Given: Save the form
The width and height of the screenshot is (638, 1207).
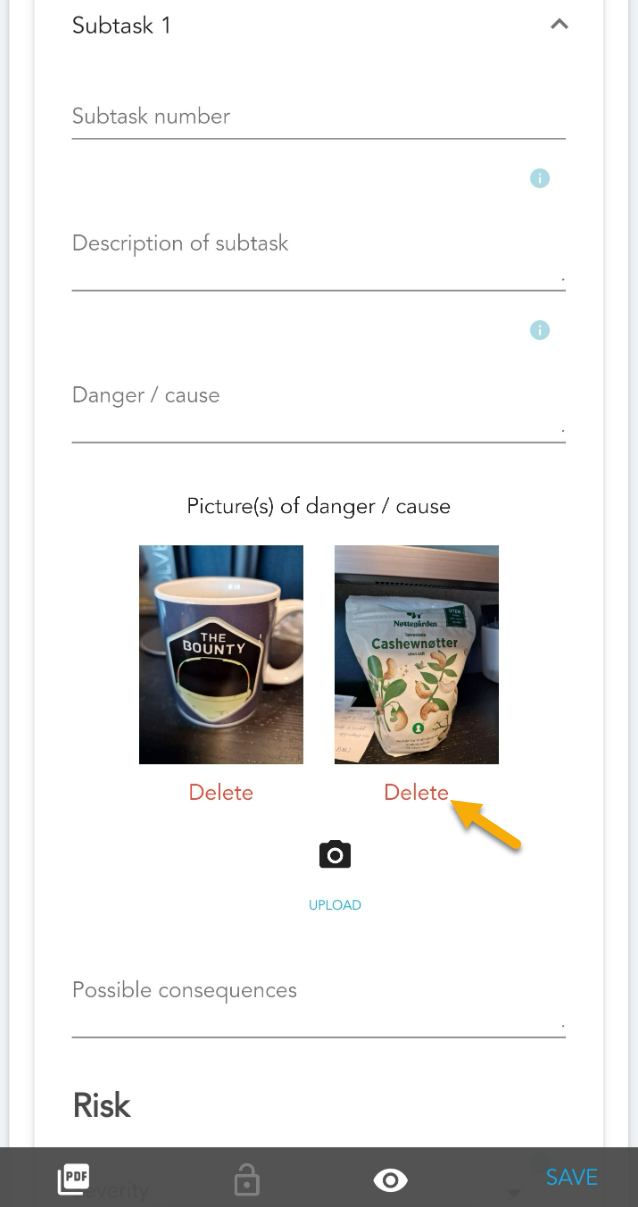Looking at the screenshot, I should click(x=571, y=1178).
